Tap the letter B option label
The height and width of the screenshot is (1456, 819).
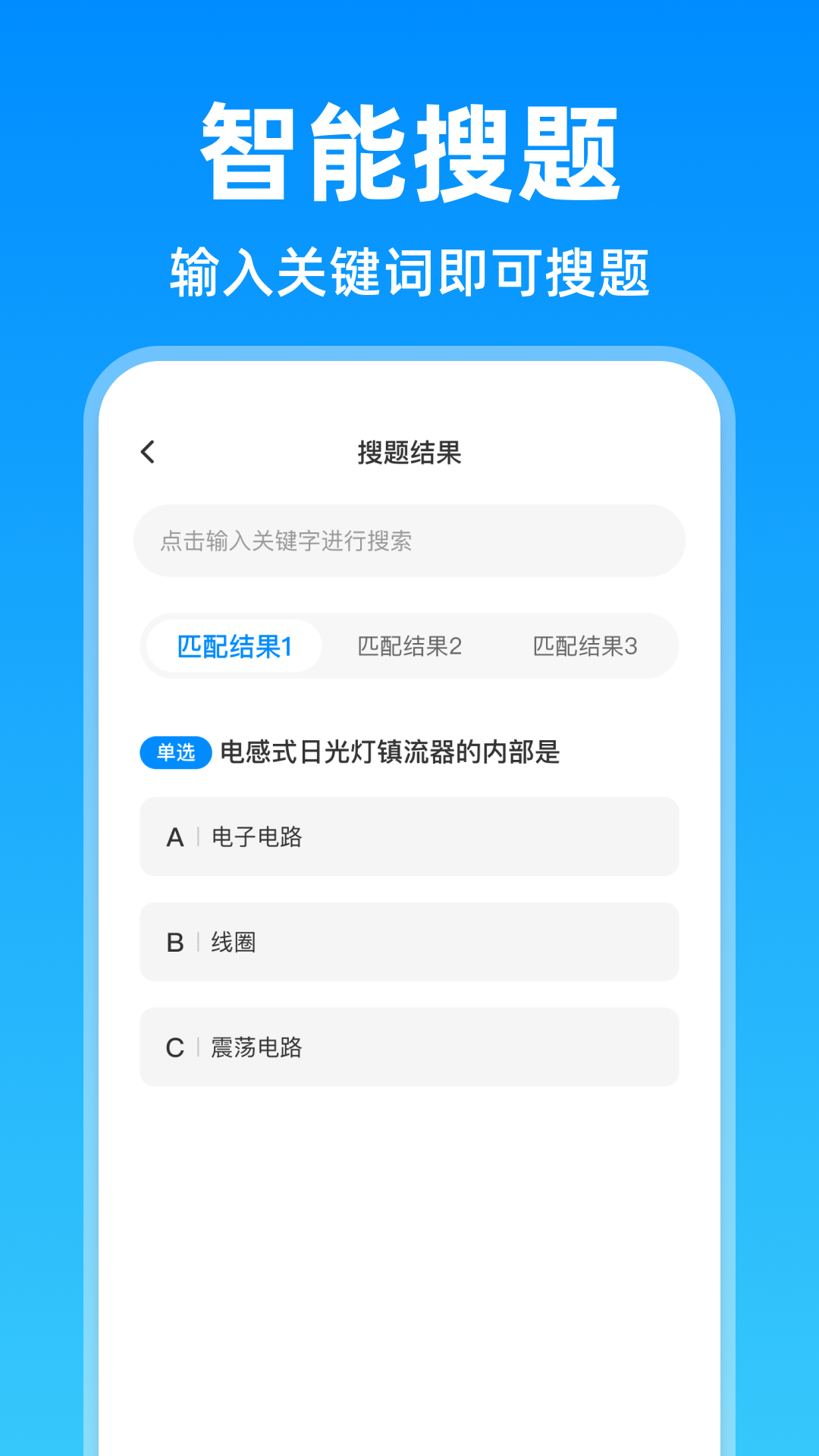pos(175,943)
